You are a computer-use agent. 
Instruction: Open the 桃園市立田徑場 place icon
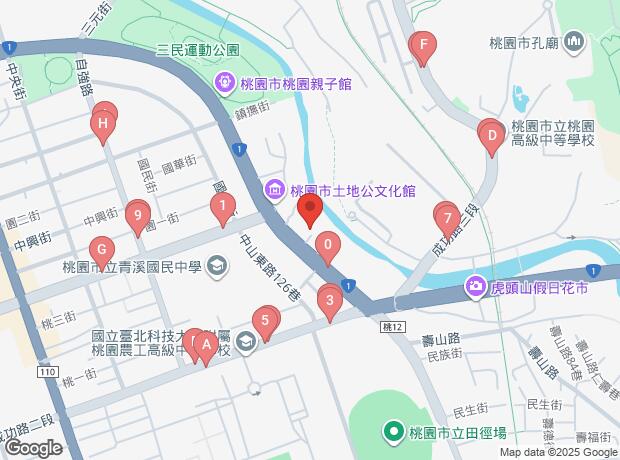click(x=395, y=434)
